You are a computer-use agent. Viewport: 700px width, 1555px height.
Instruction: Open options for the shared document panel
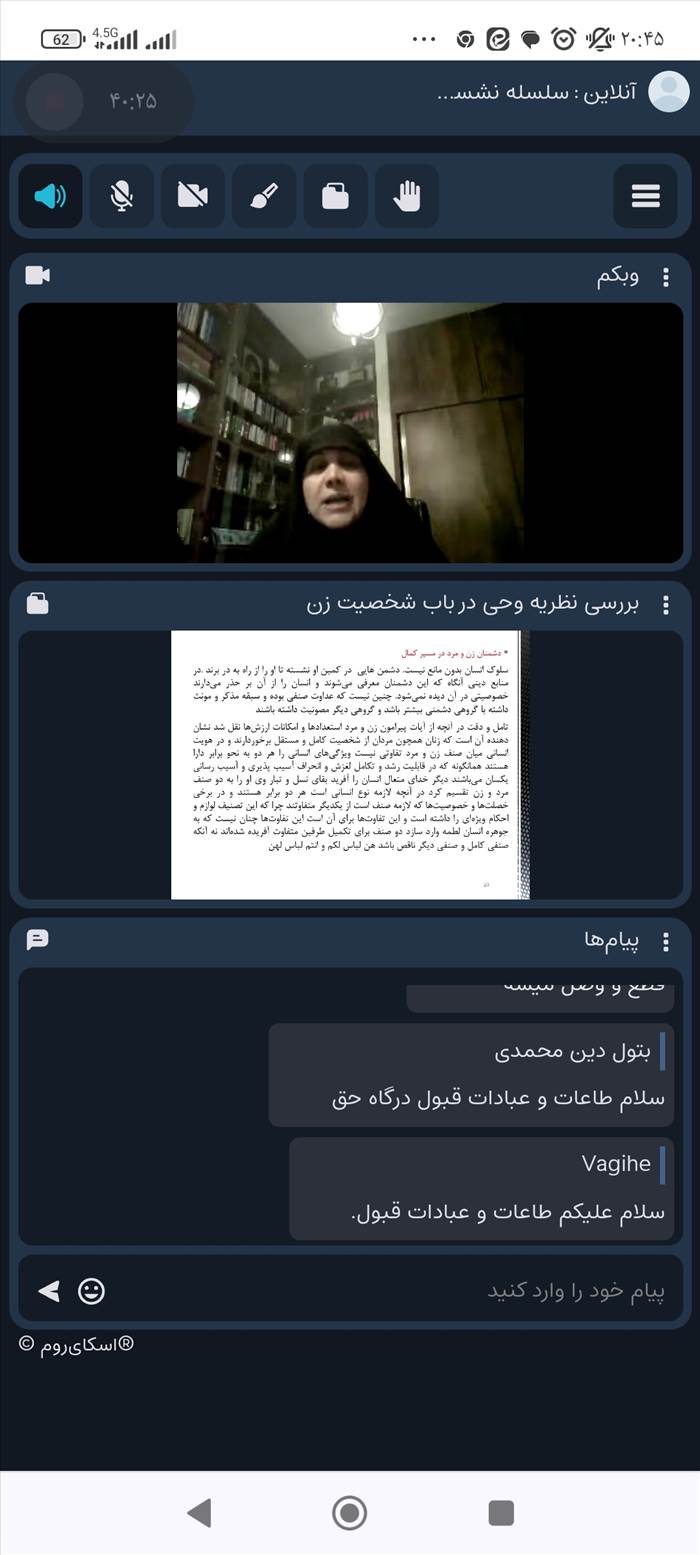click(x=666, y=605)
